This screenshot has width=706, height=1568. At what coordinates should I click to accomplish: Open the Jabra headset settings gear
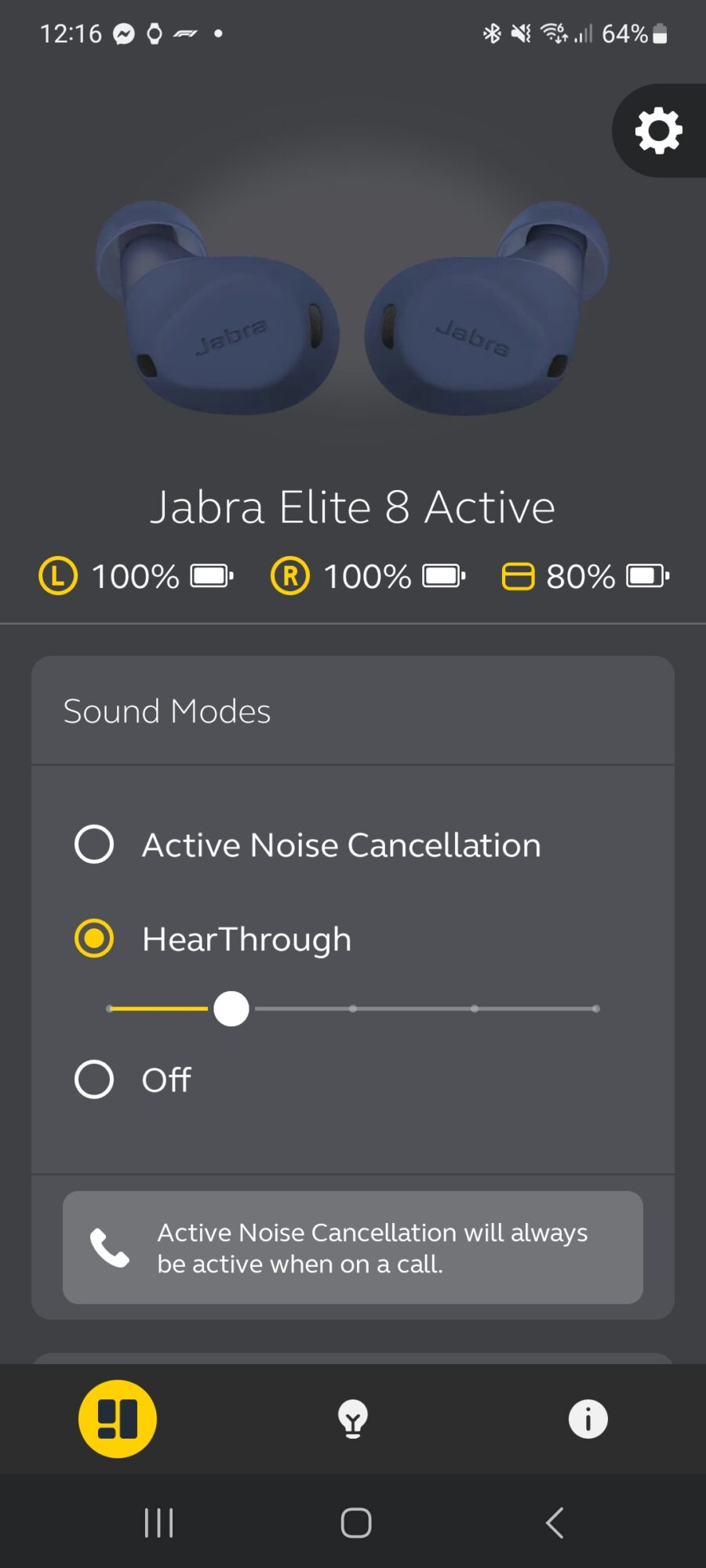[658, 131]
